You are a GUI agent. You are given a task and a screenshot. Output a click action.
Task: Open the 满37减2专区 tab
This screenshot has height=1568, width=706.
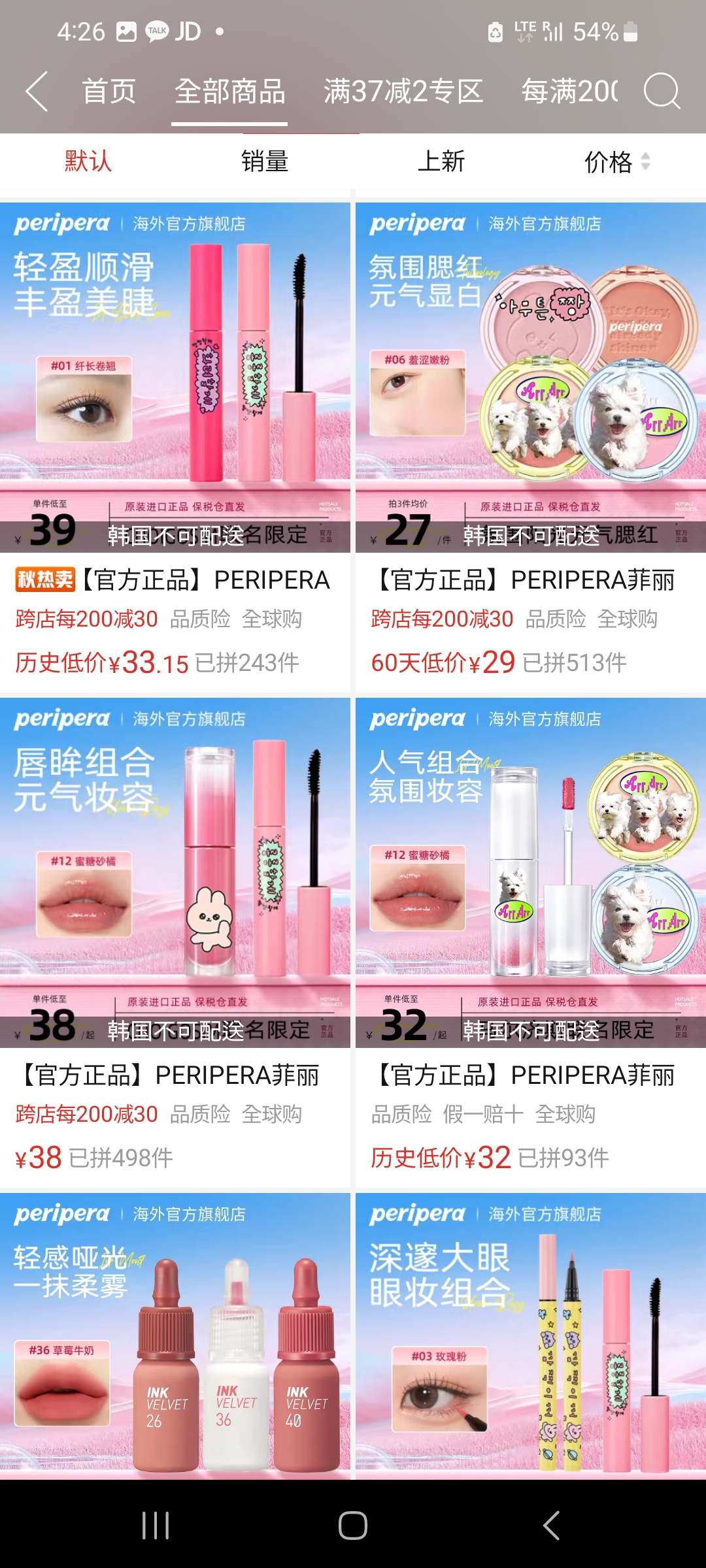403,91
